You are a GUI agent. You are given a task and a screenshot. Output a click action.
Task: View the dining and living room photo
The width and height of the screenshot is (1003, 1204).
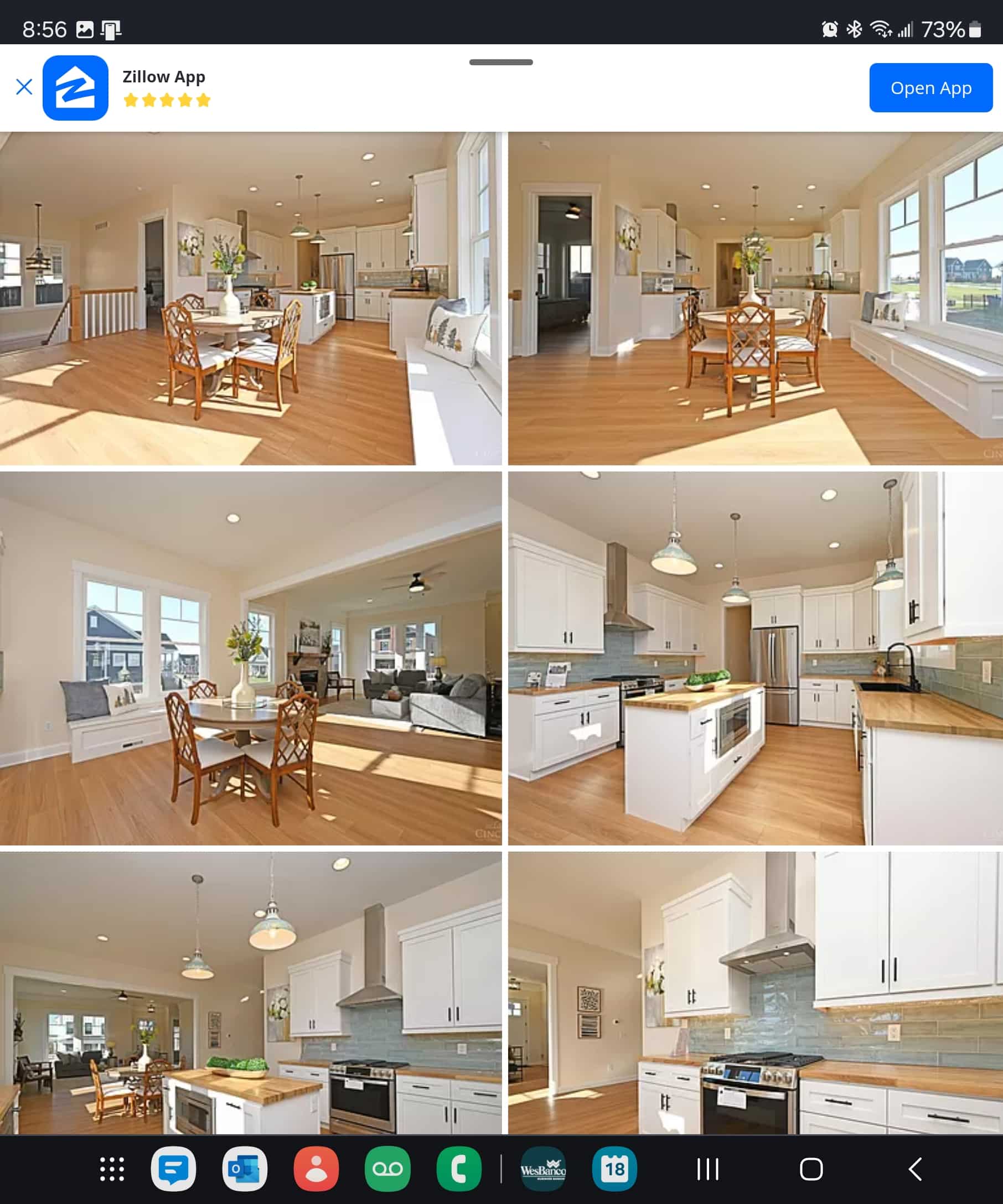coord(251,658)
